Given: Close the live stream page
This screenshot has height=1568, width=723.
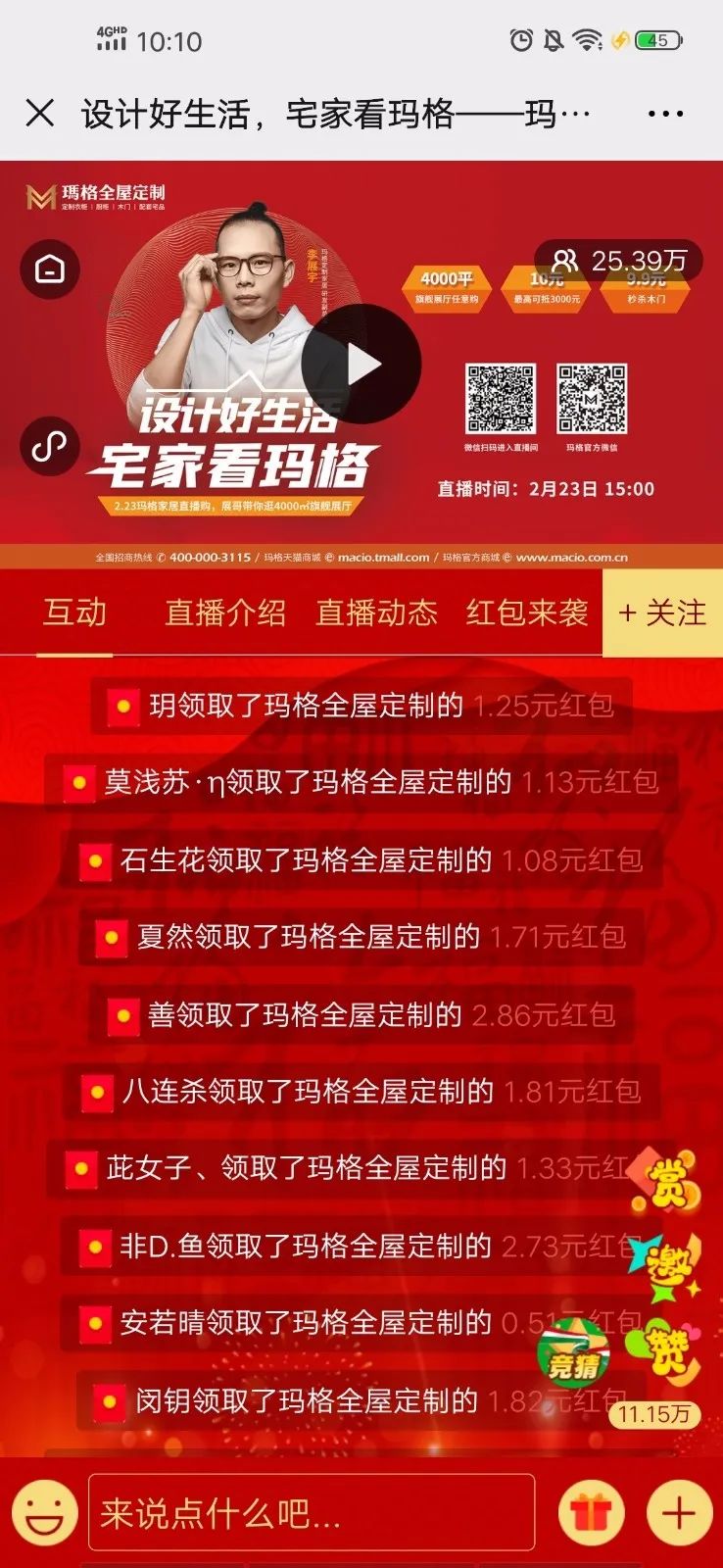Looking at the screenshot, I should pyautogui.click(x=40, y=113).
